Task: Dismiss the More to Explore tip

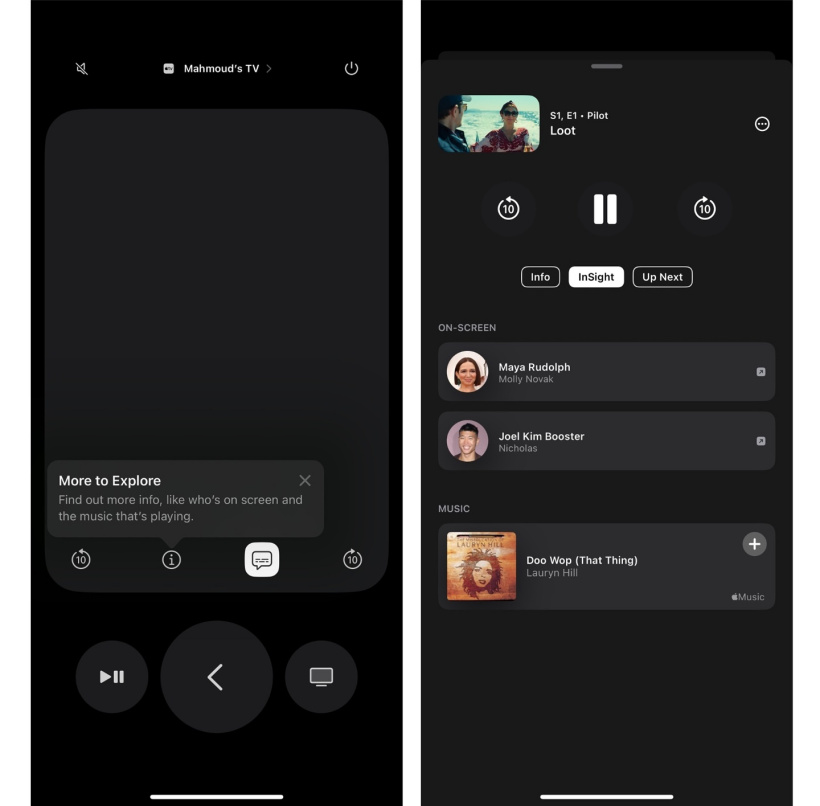Action: click(x=305, y=481)
